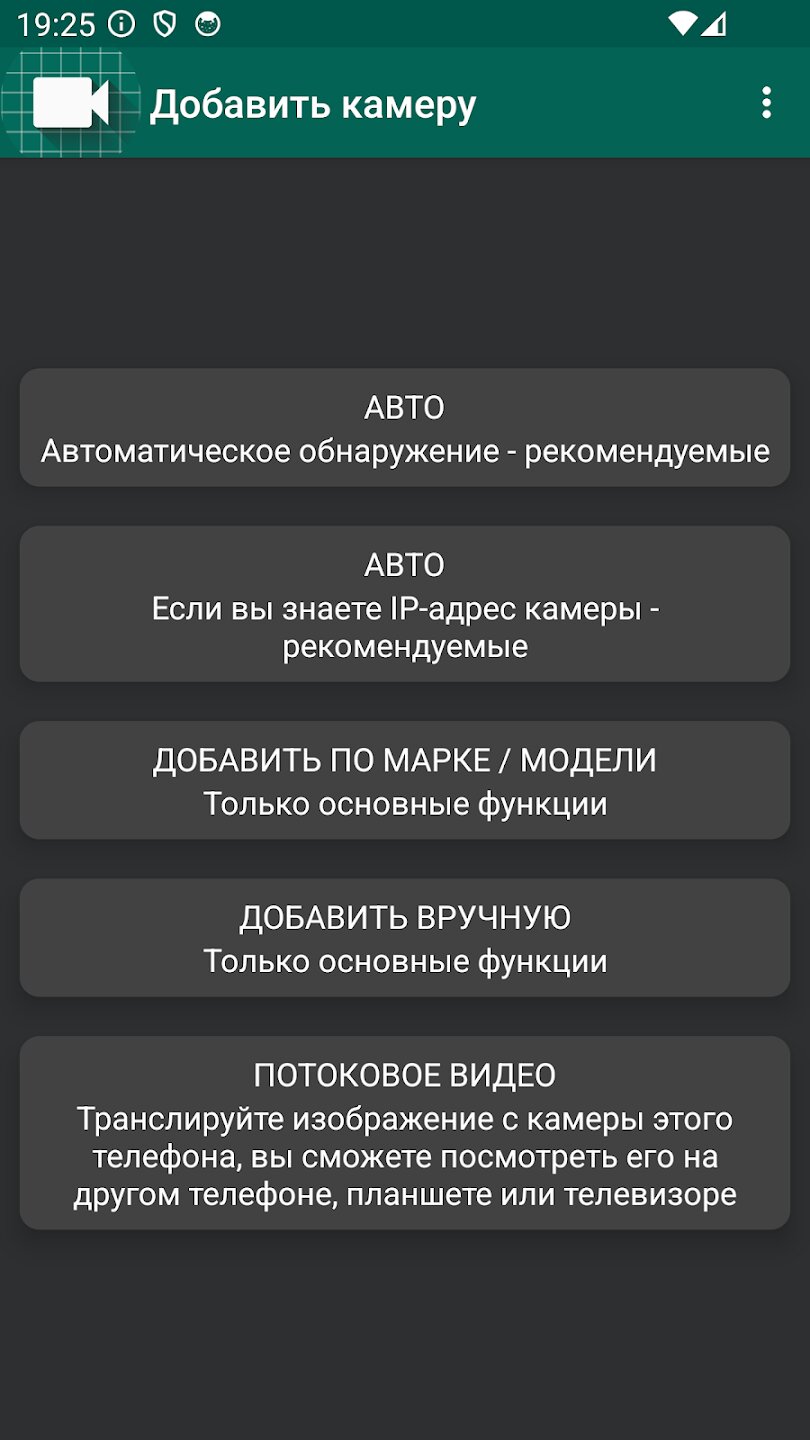The height and width of the screenshot is (1440, 810).
Task: Open Добавить по марке / модели
Action: (x=405, y=780)
